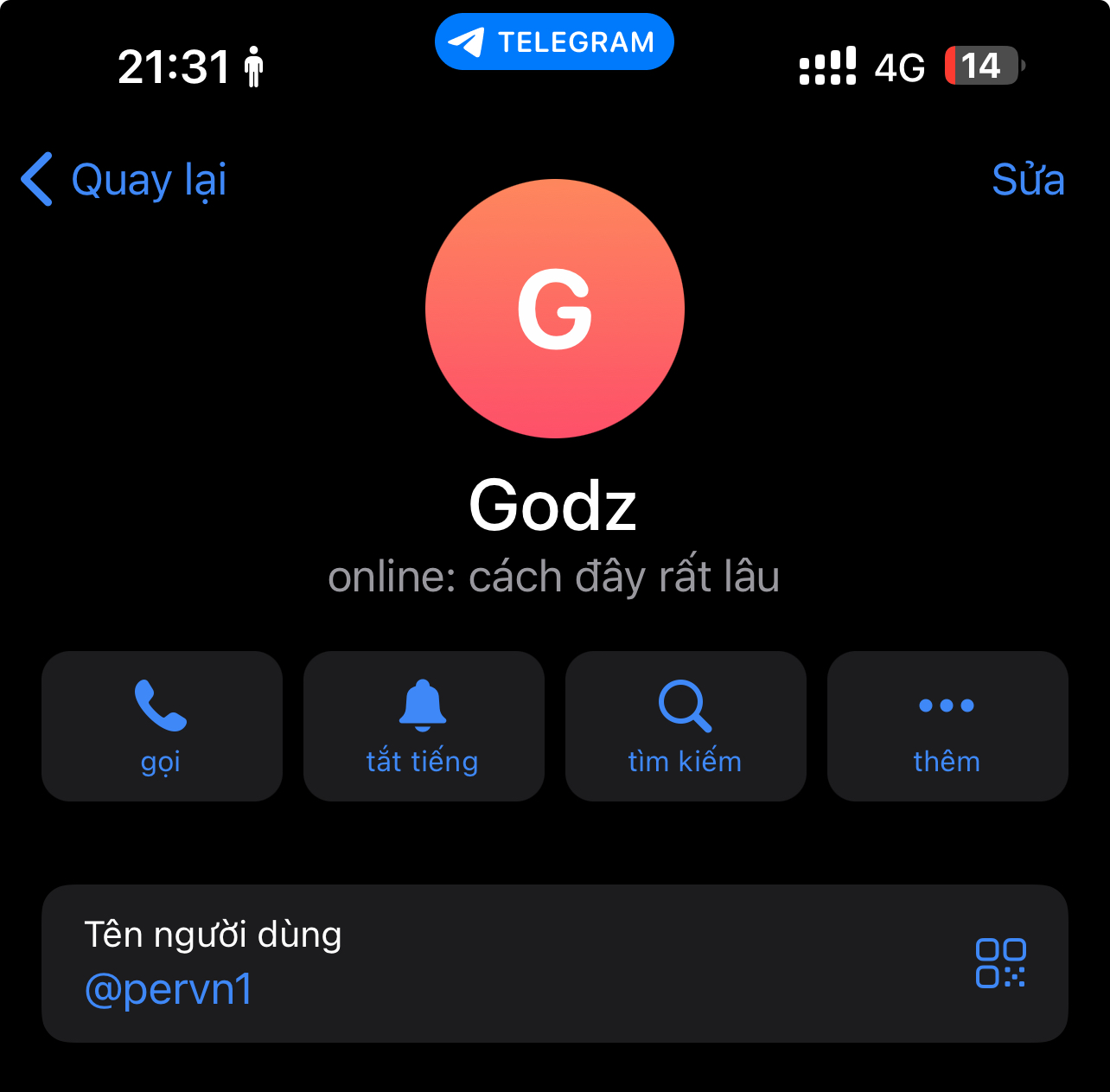Open more options with thêm
1110x1092 pixels.
click(947, 726)
